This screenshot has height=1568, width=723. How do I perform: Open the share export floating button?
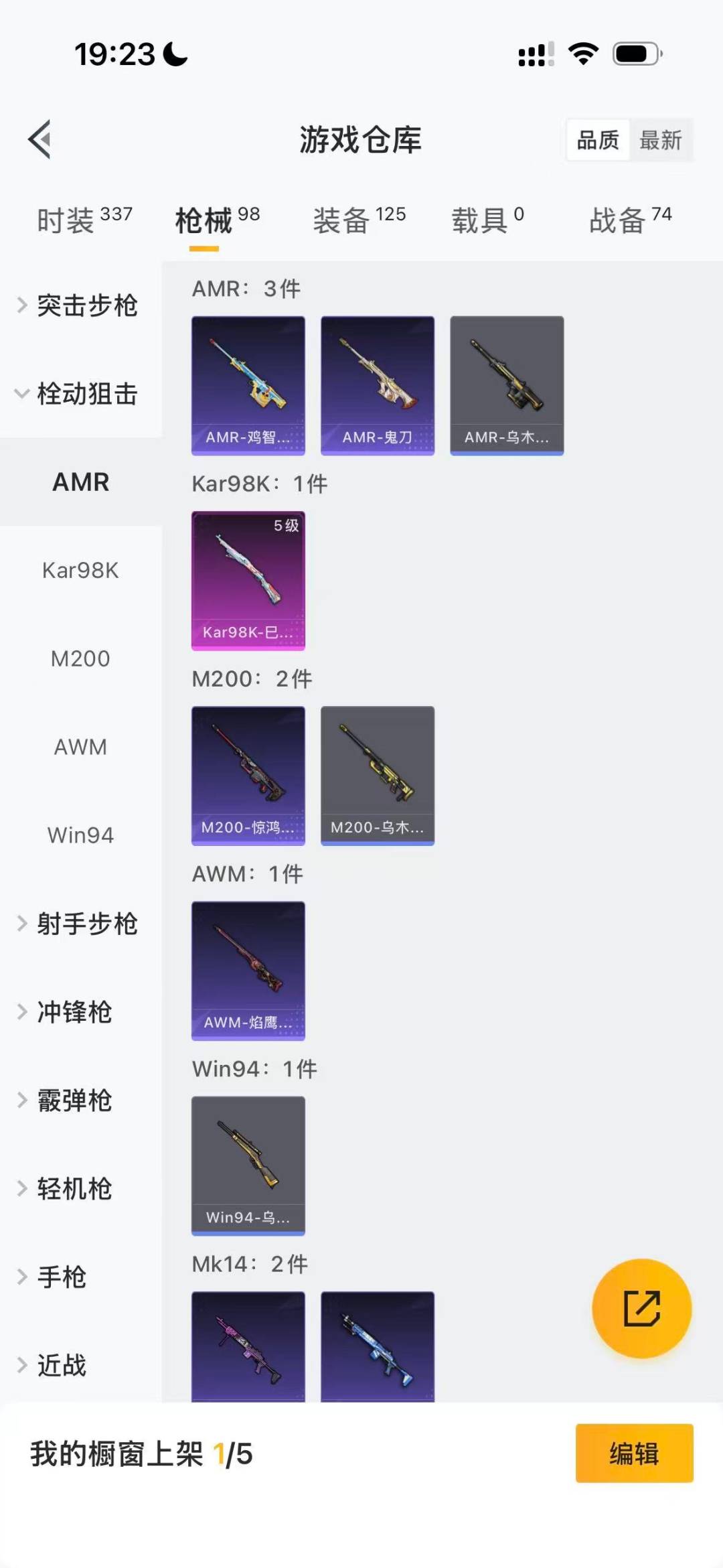(x=641, y=1309)
